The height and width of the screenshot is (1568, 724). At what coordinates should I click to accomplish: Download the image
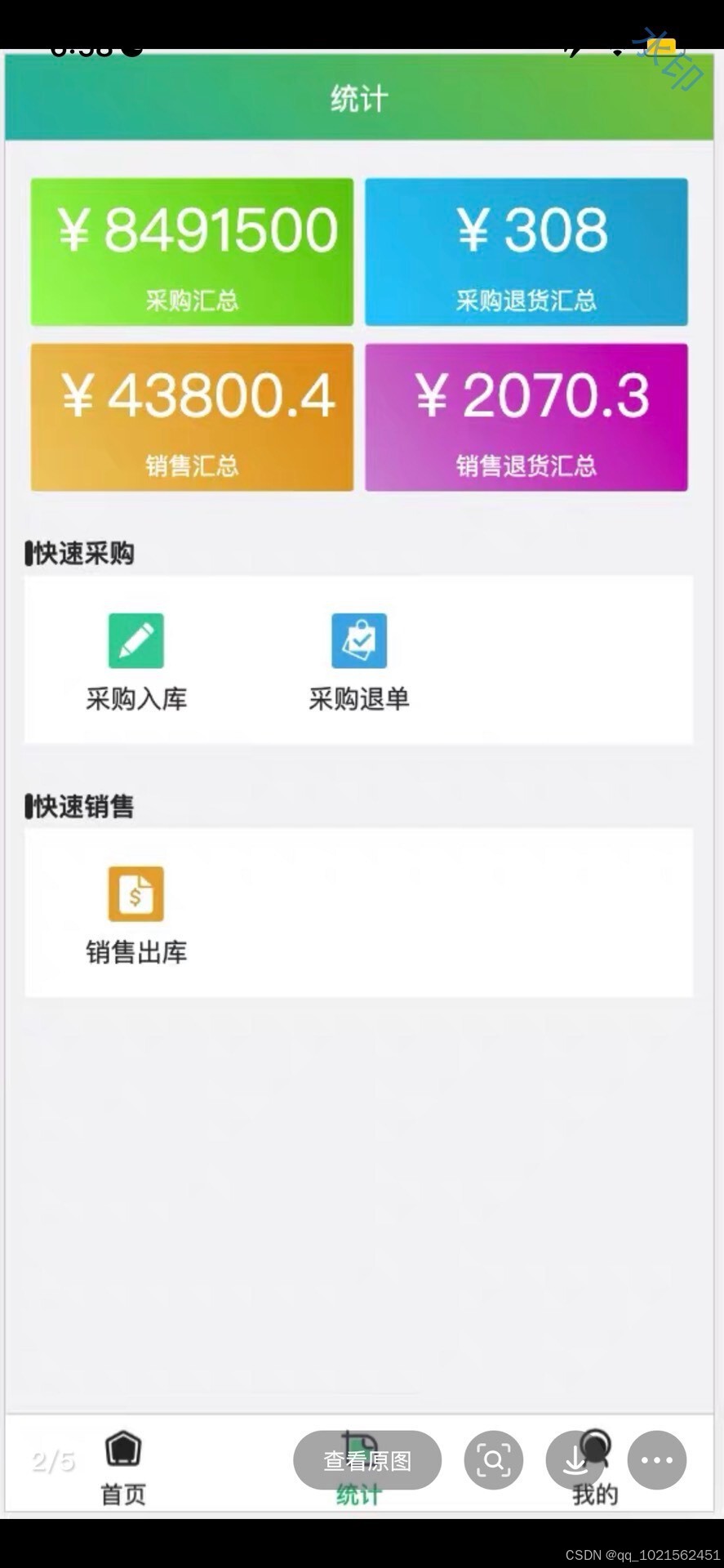point(575,1459)
